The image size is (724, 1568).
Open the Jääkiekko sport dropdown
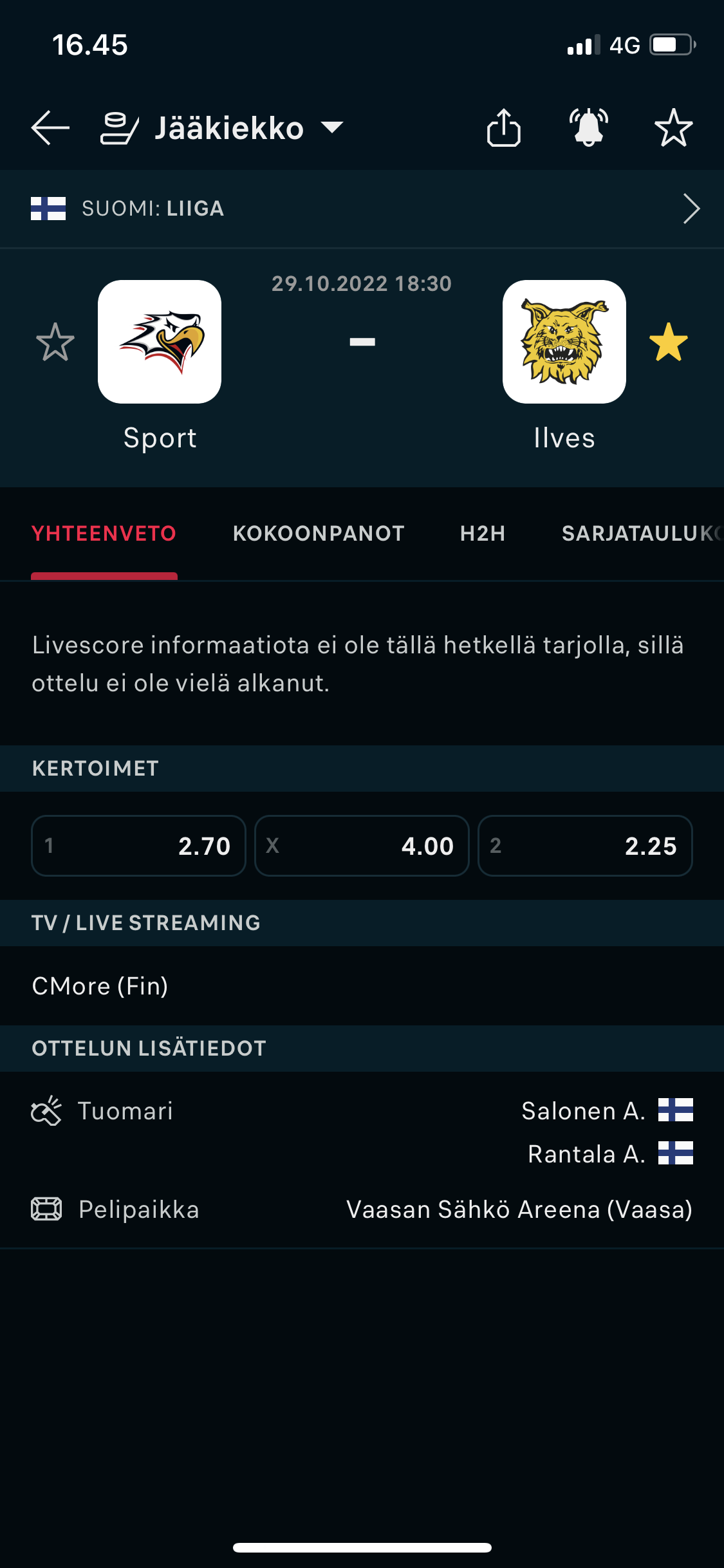(223, 127)
